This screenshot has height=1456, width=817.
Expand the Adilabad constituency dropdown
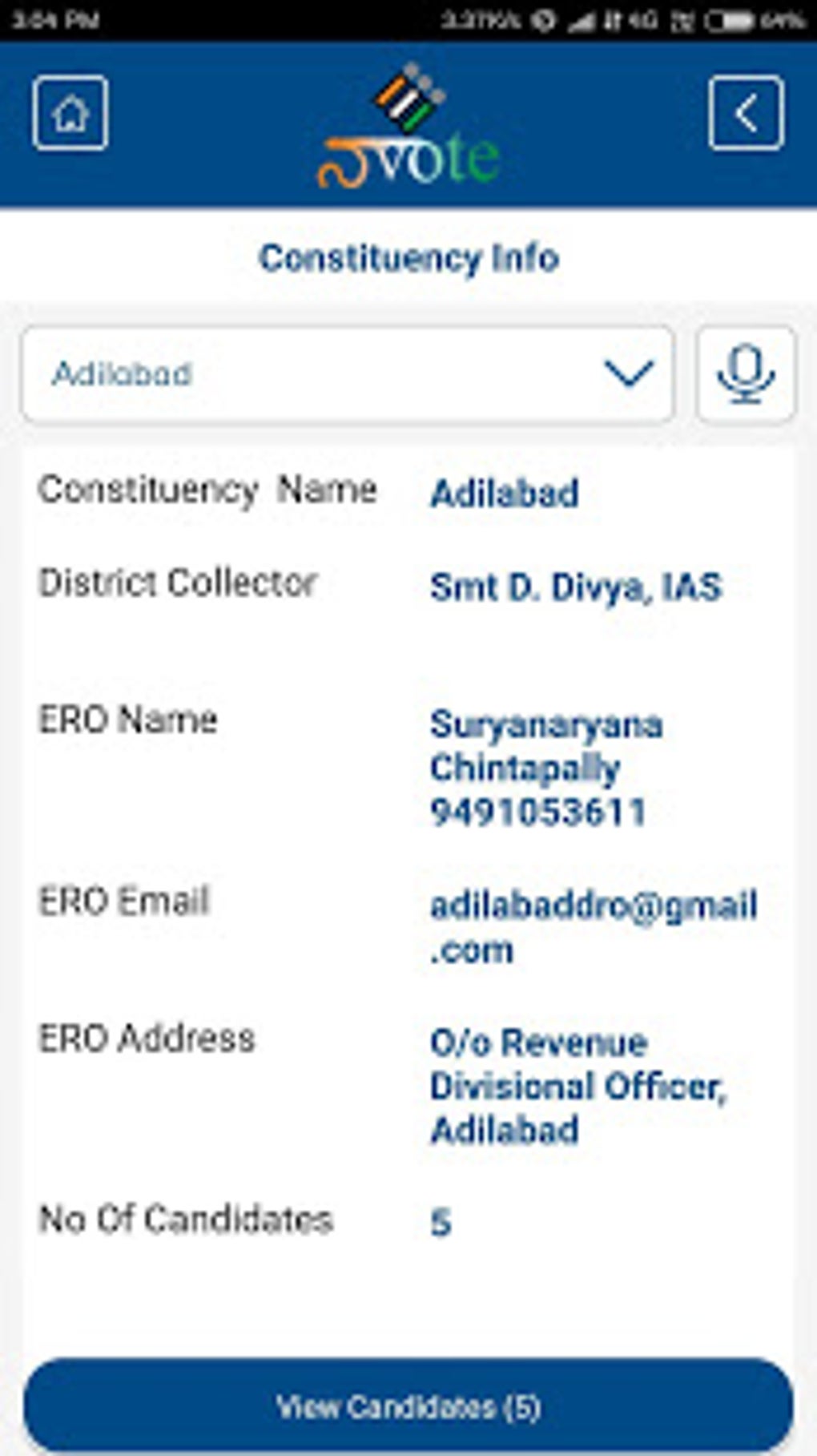click(348, 374)
